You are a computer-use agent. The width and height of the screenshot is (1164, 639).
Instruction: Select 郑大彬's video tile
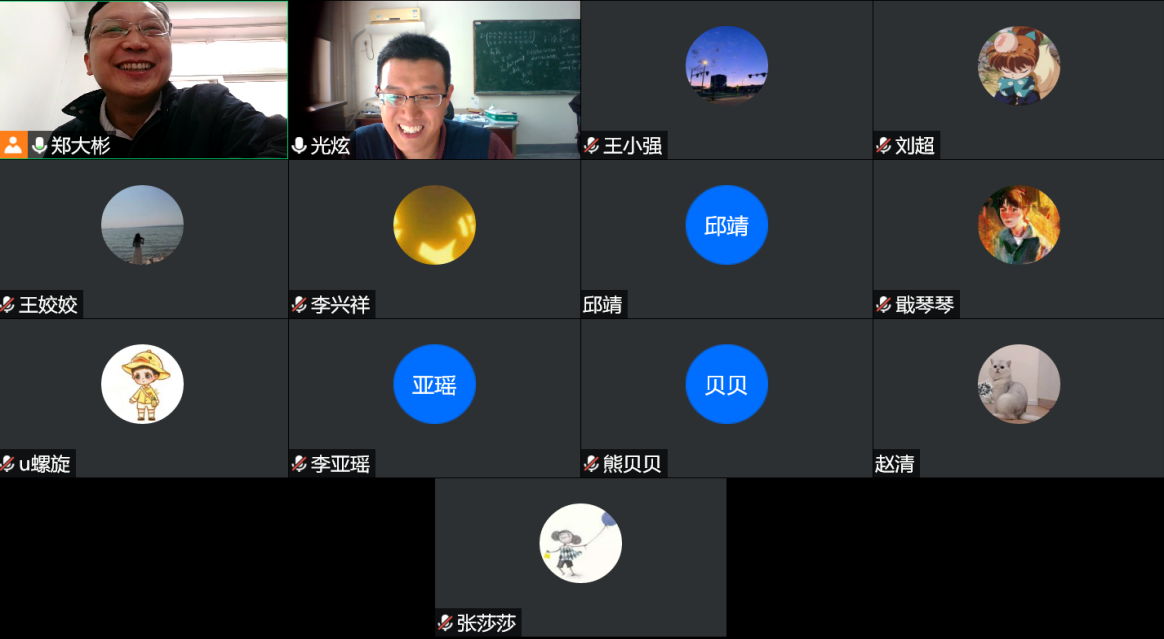(x=144, y=79)
